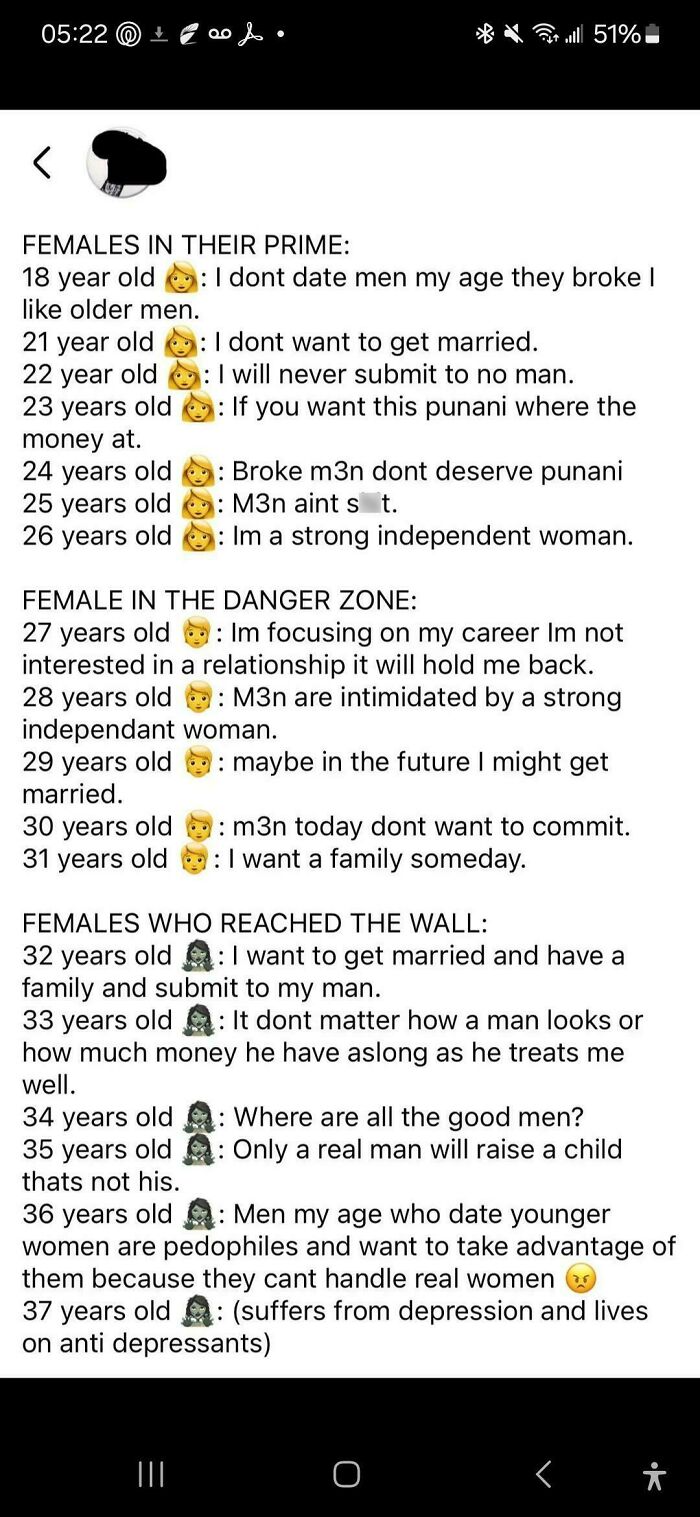Open recent apps from navigation bar

tap(151, 1474)
